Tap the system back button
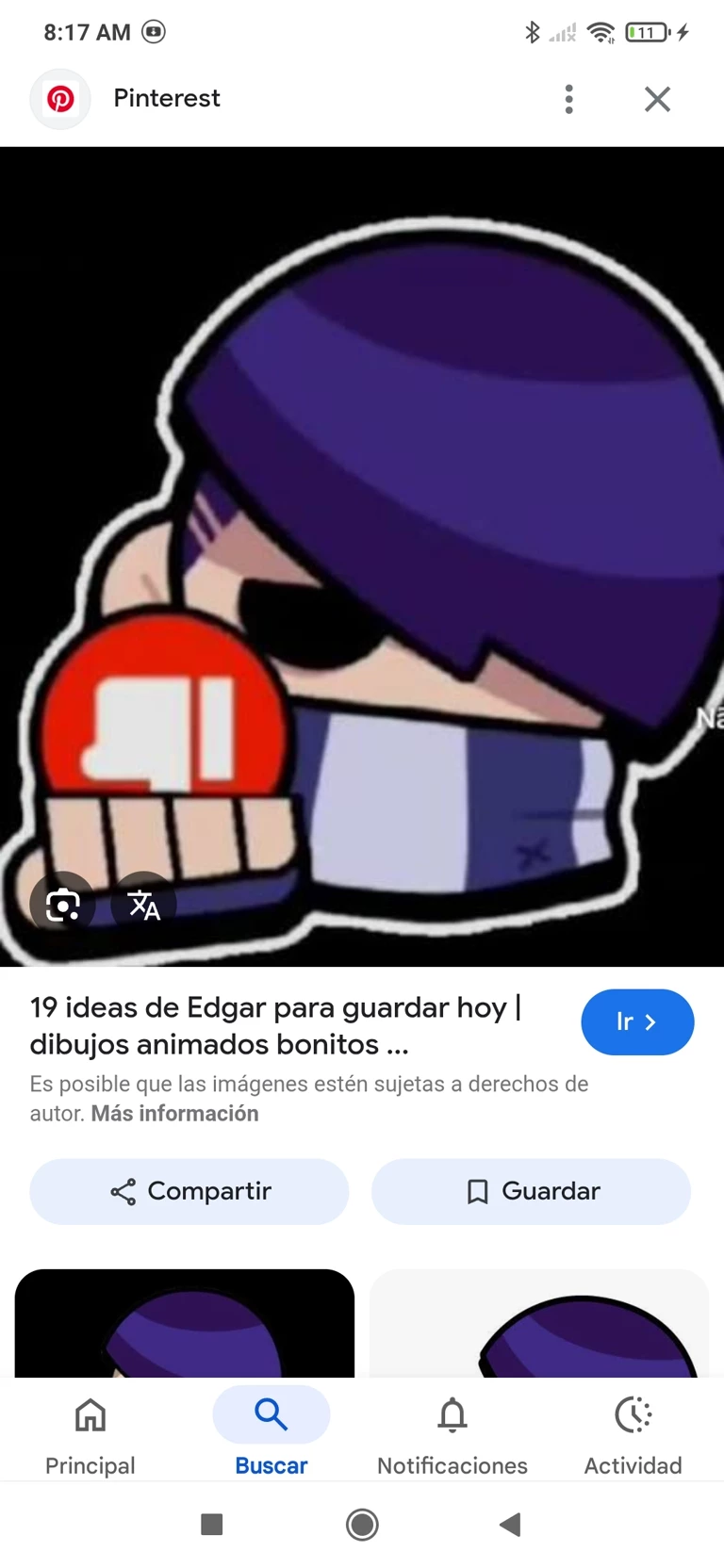The image size is (724, 1568). coord(510,1525)
